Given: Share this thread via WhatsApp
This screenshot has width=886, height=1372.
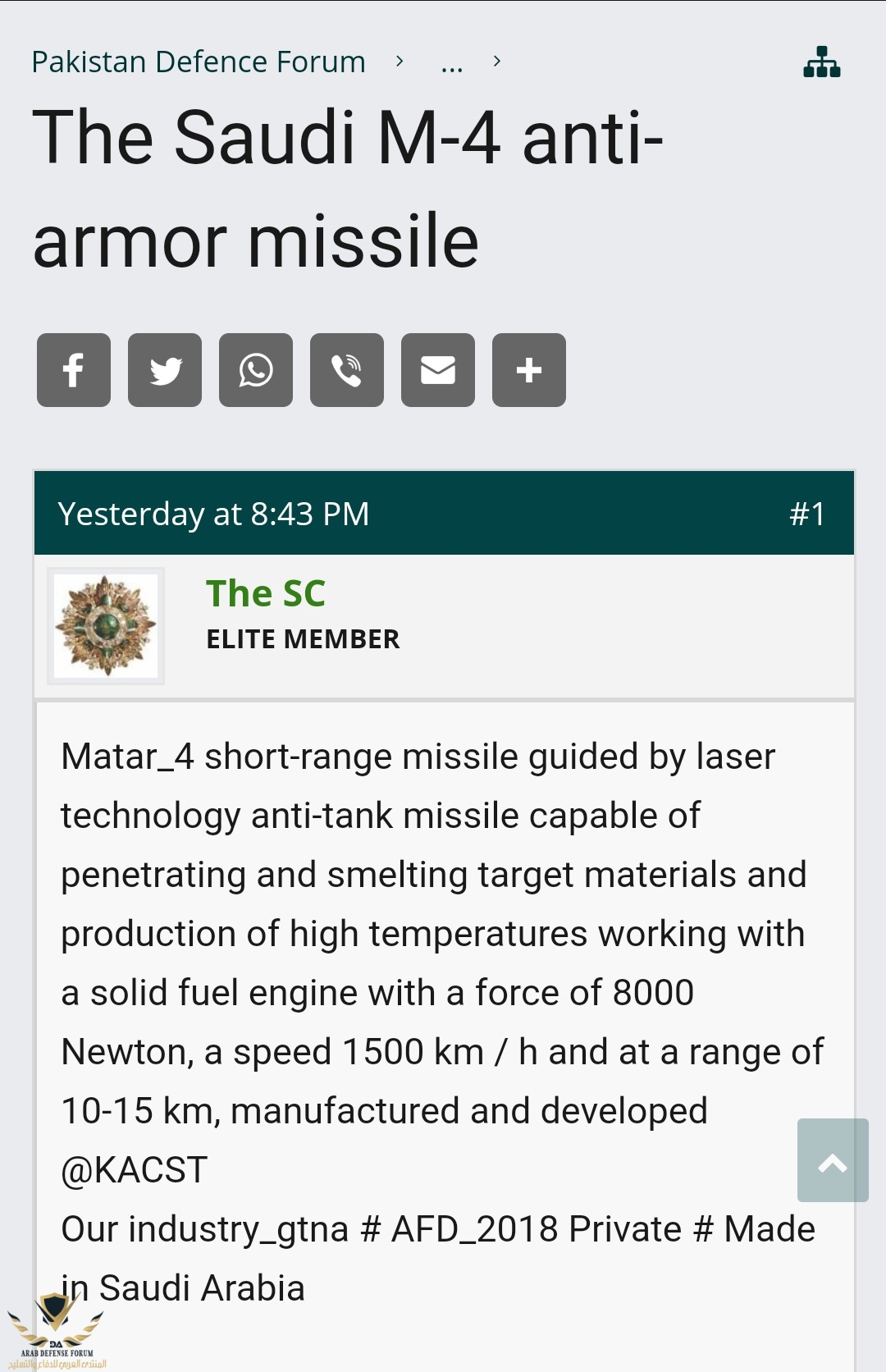Looking at the screenshot, I should (x=256, y=370).
